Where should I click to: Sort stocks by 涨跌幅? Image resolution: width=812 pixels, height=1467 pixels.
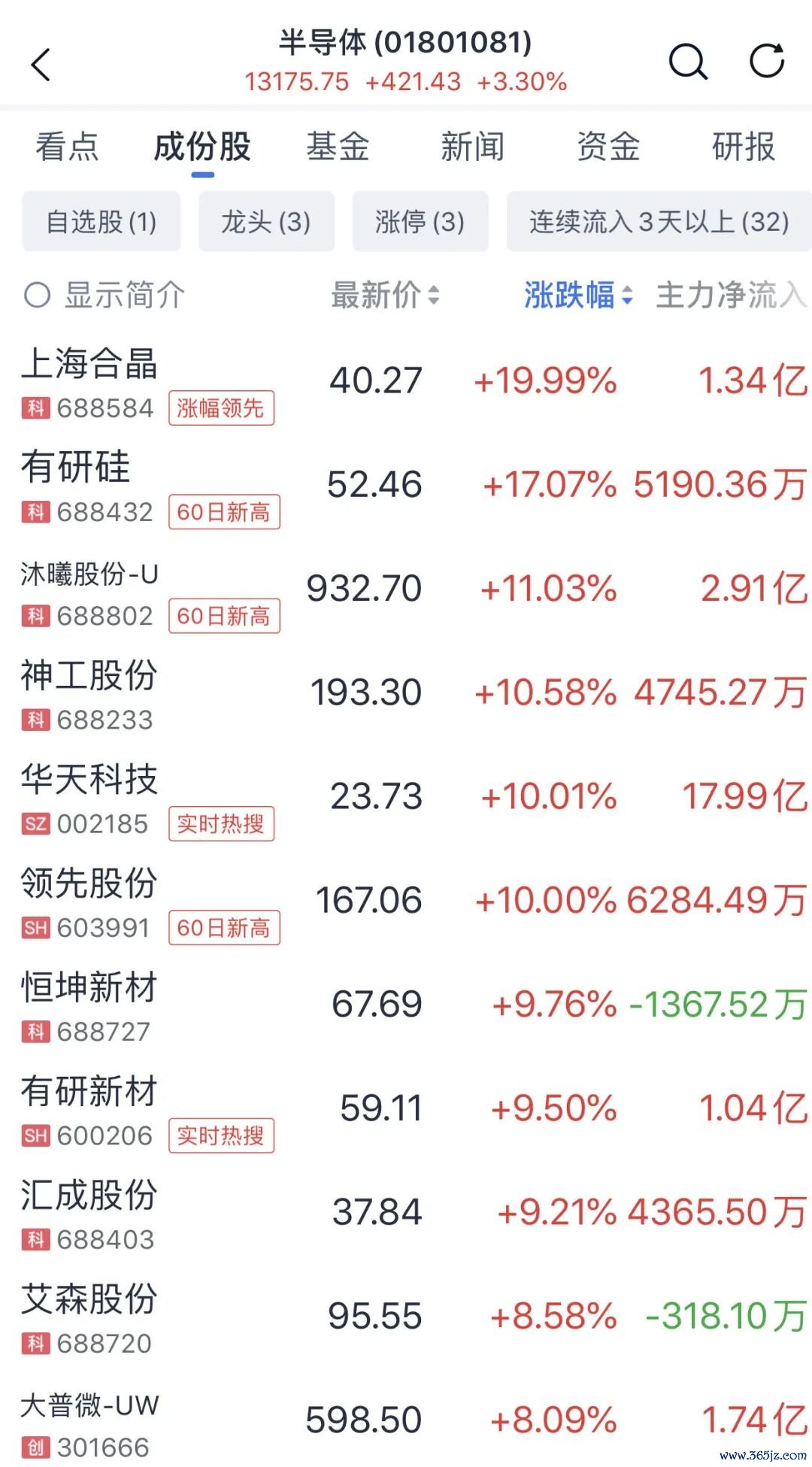[x=578, y=295]
